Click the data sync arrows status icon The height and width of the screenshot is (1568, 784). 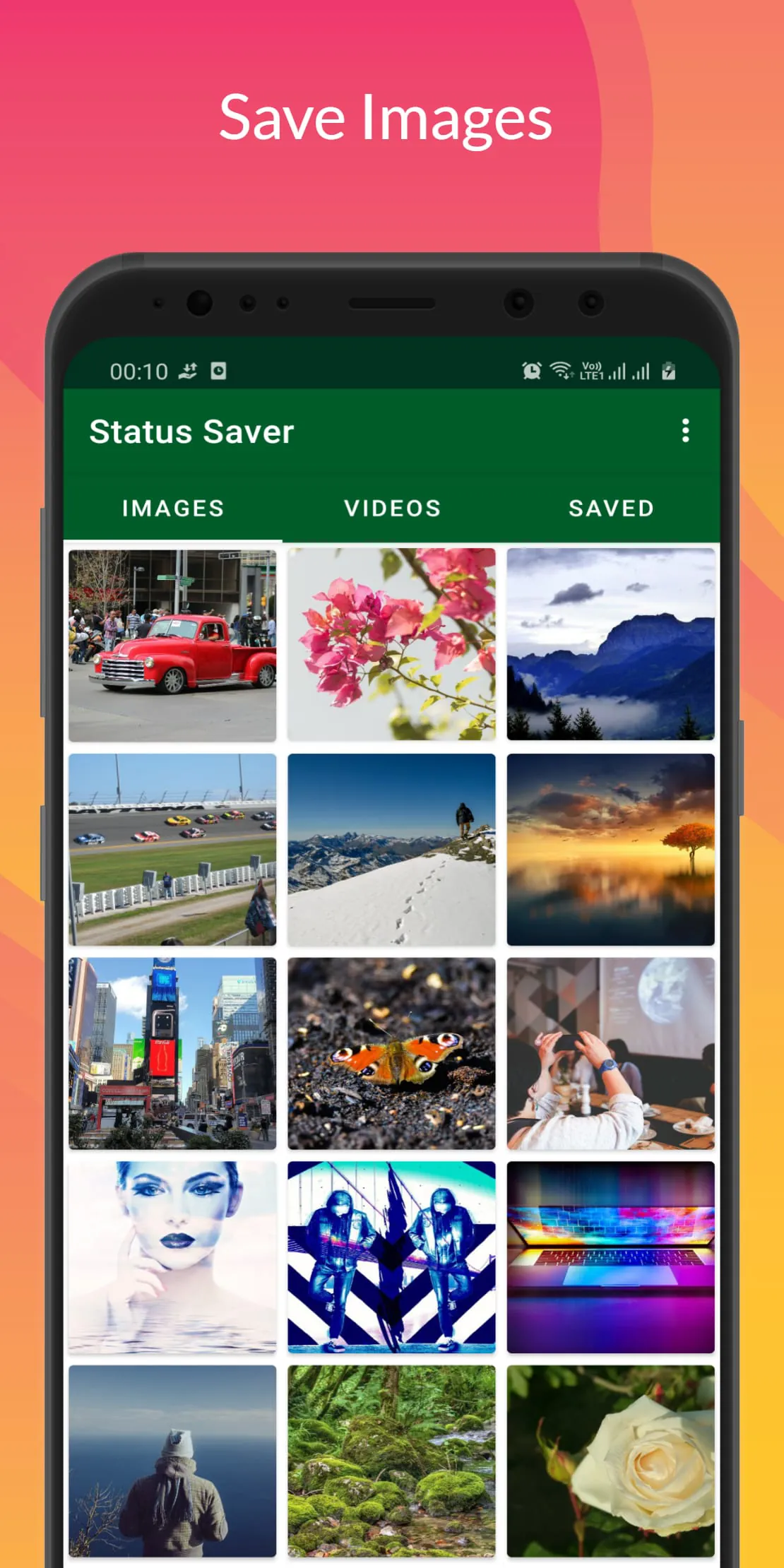pos(189,370)
